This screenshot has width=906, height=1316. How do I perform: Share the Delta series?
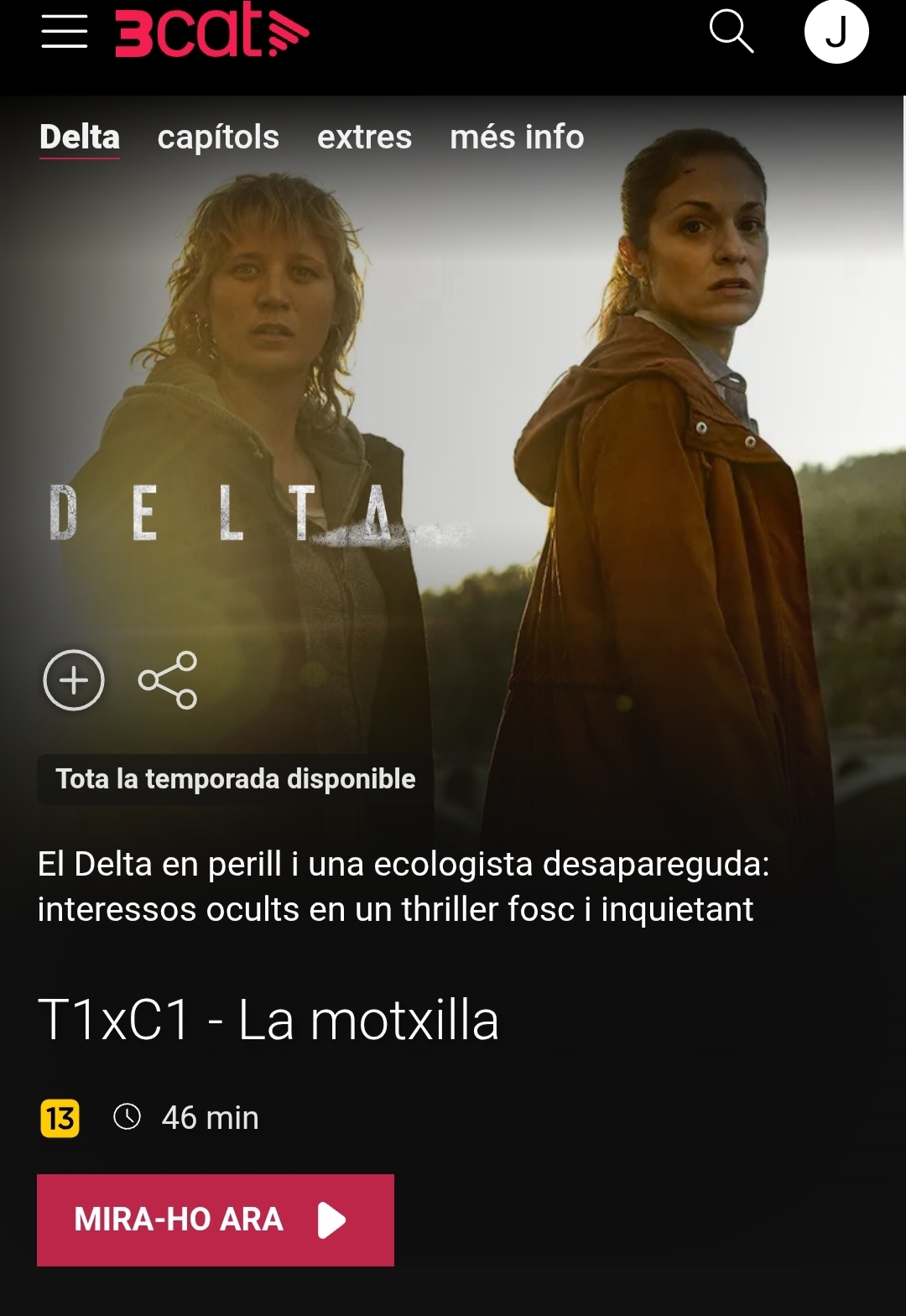point(168,679)
